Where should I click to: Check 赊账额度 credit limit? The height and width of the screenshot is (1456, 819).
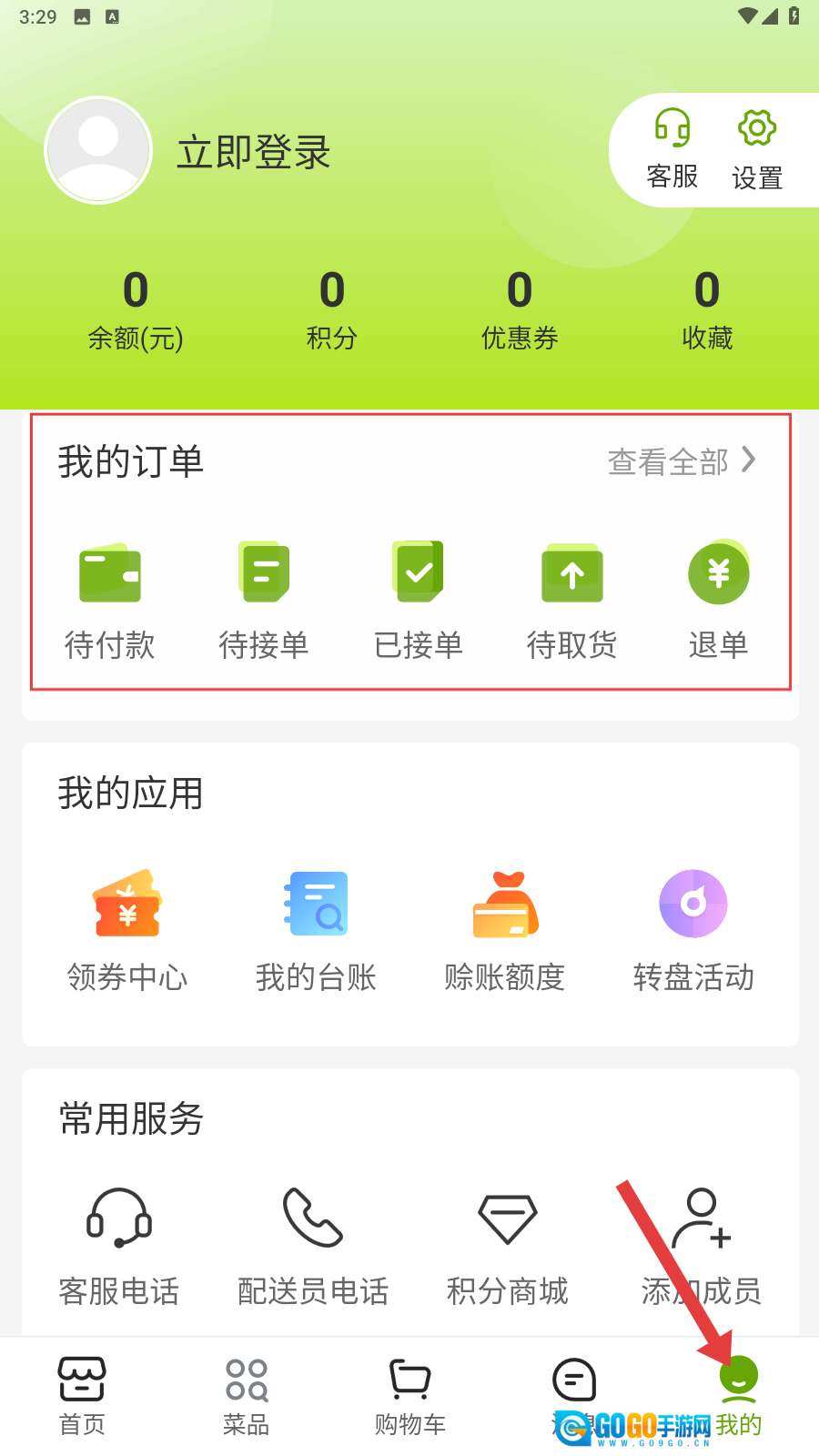click(505, 930)
